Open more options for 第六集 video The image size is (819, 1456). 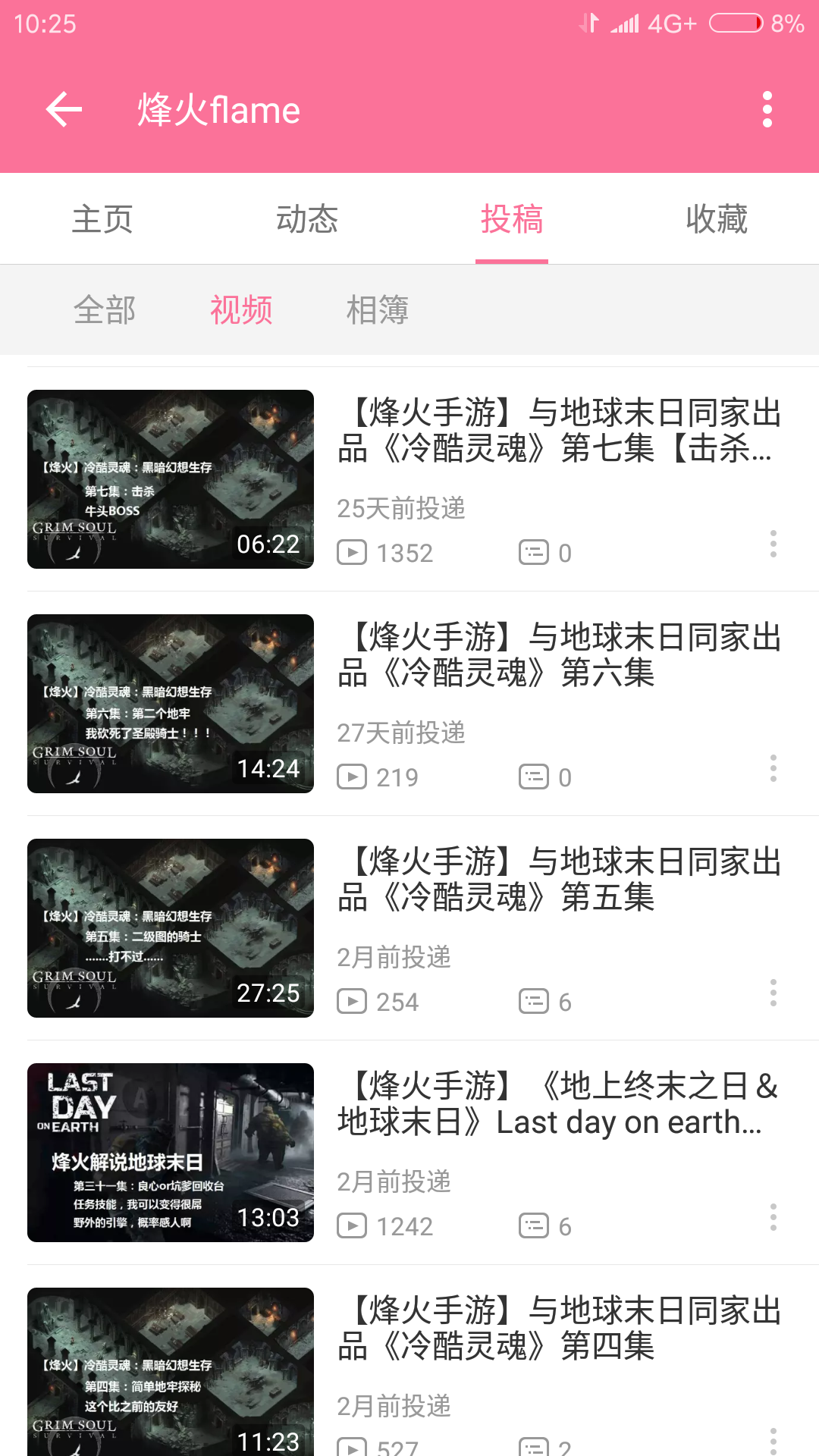(773, 768)
